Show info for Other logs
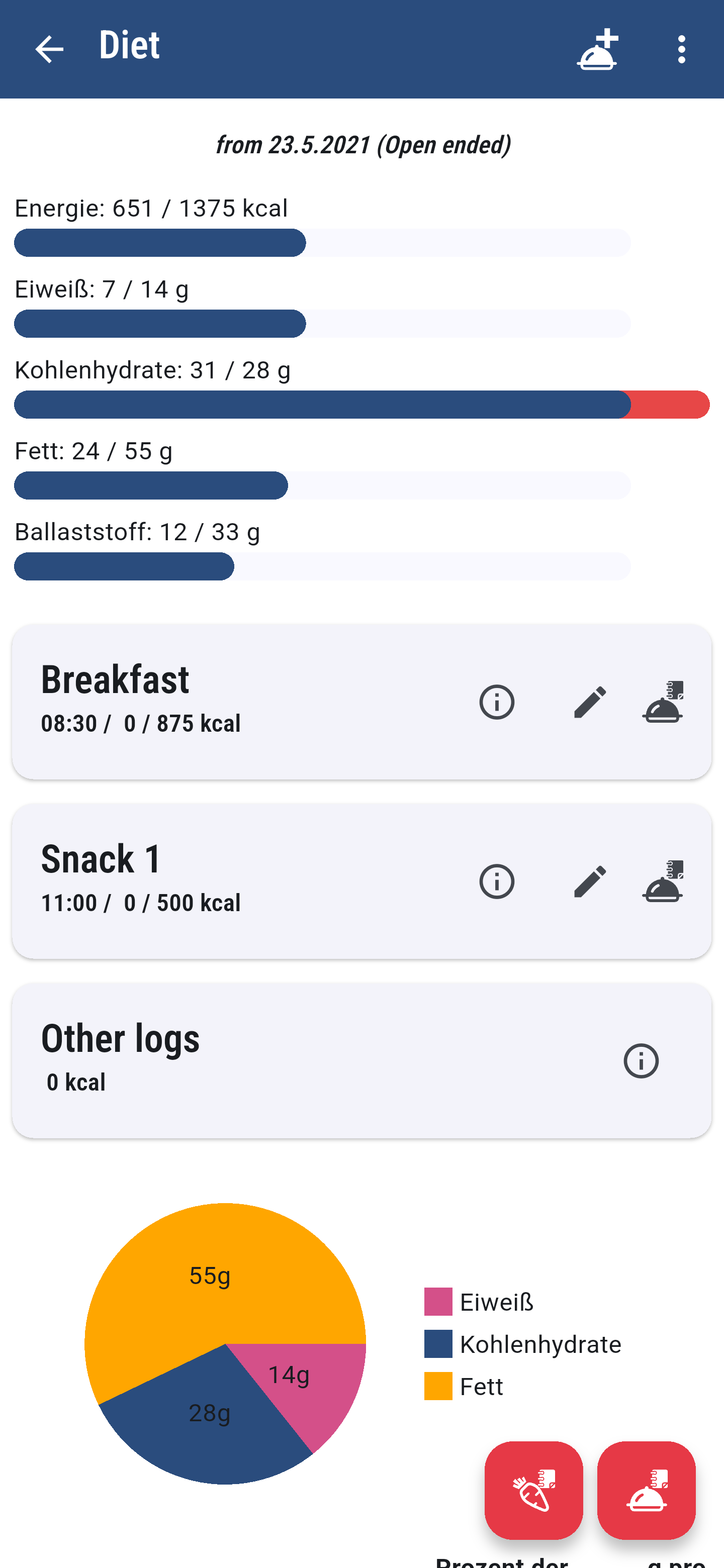Viewport: 724px width, 1568px height. 641,1061
